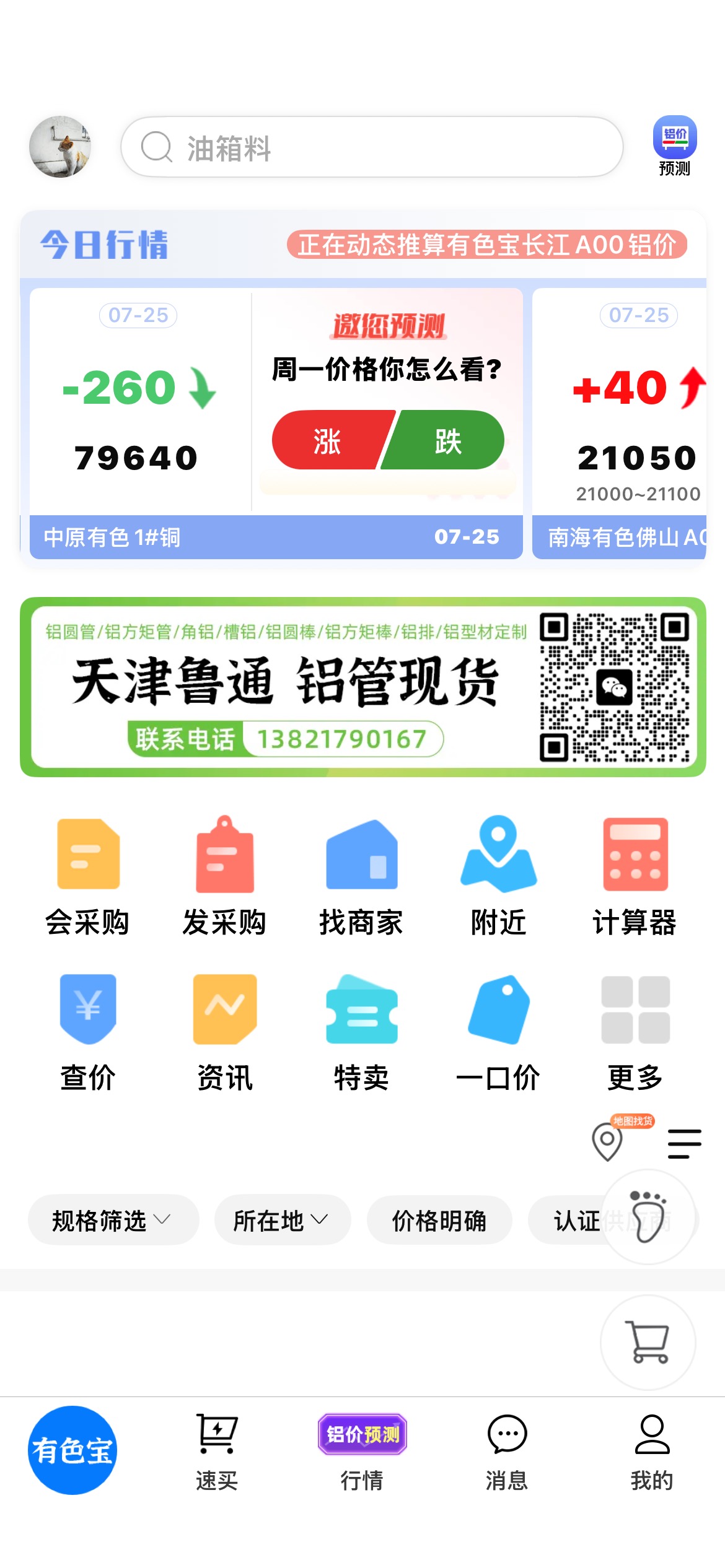Open the 天津鲁通 铝管现货 banner
Viewport: 725px width, 1568px height.
click(x=363, y=687)
